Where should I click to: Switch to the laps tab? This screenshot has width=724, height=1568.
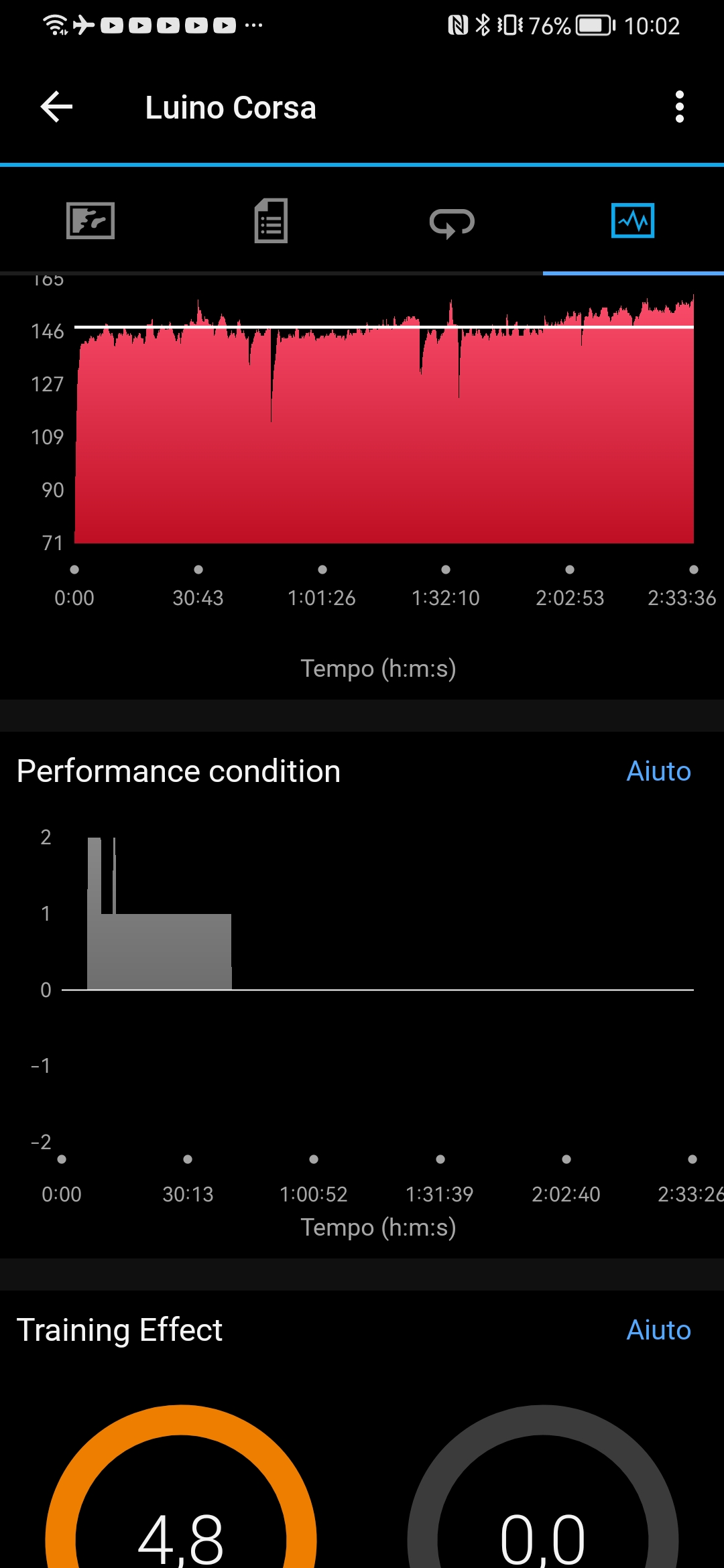click(x=452, y=222)
